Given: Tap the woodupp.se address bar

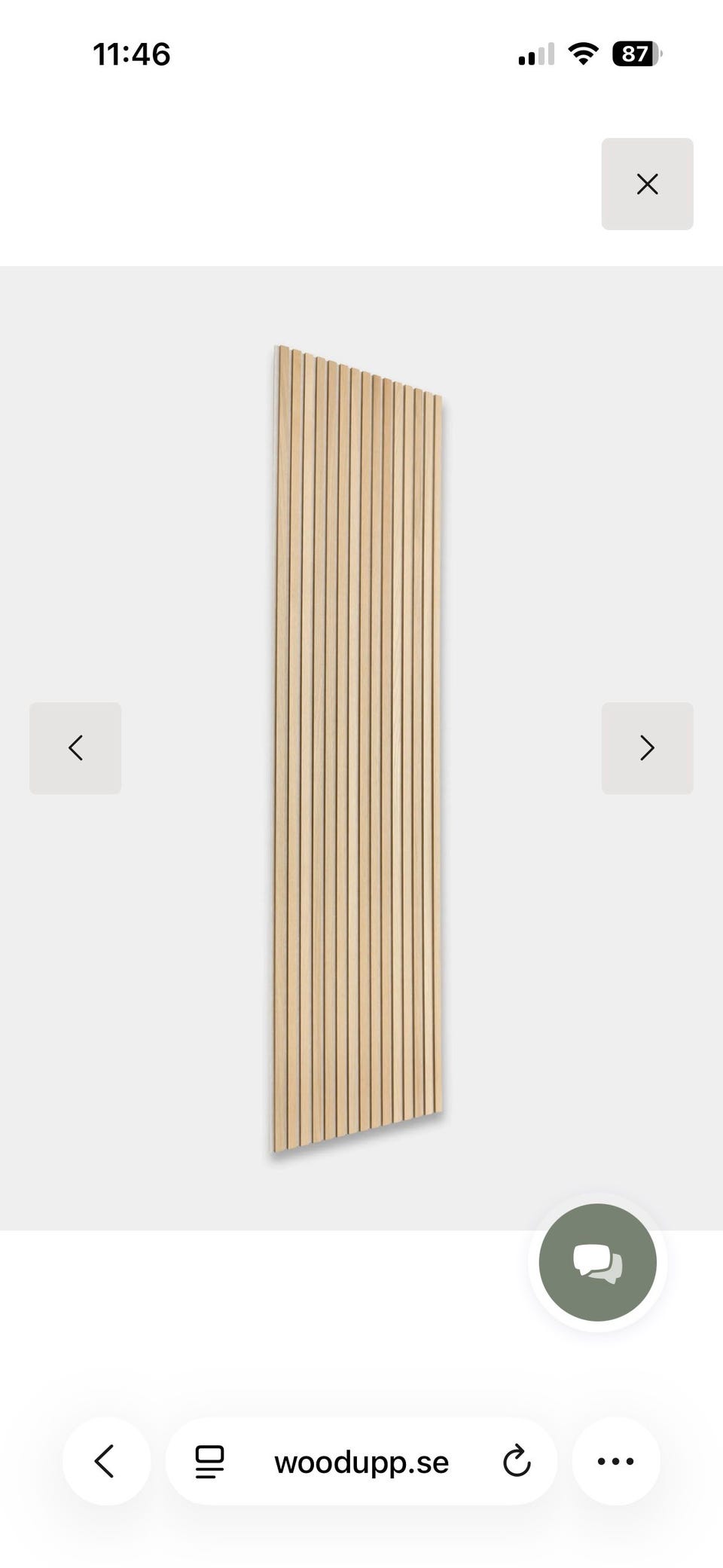Looking at the screenshot, I should 361,1462.
